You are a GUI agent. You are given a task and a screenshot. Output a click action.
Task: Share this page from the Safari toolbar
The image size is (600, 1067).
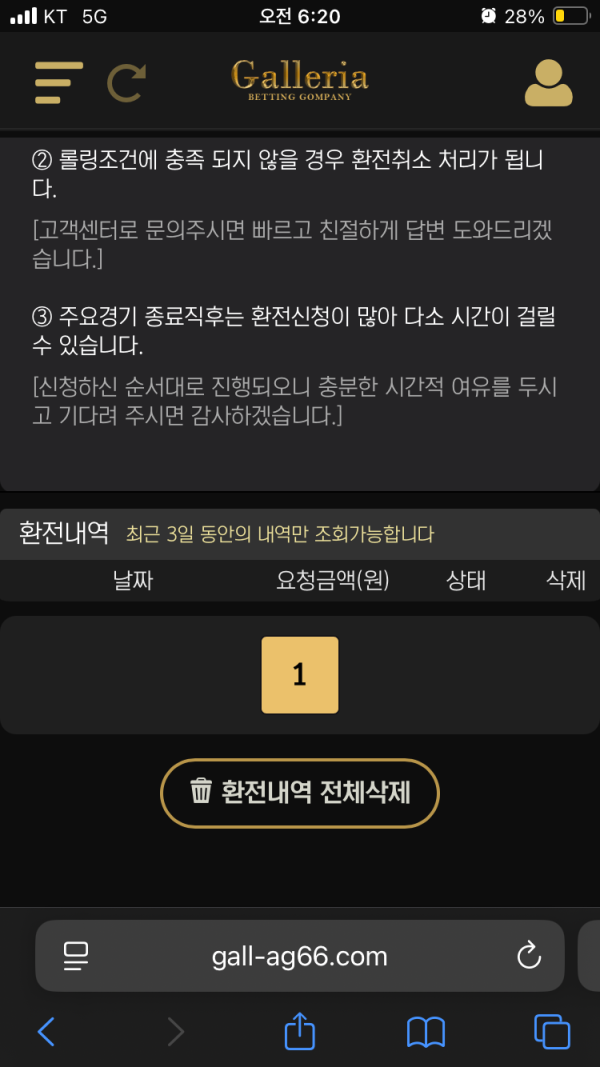(300, 1031)
